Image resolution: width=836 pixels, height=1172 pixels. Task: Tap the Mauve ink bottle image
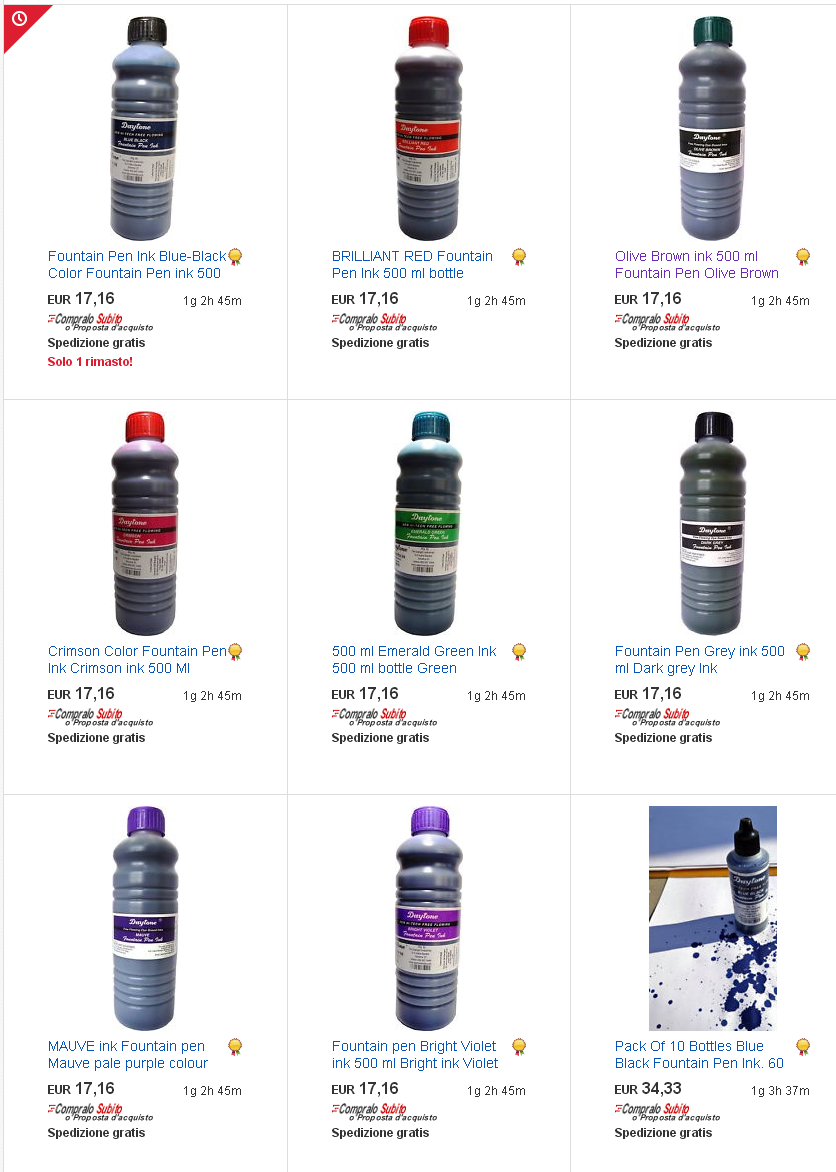(x=145, y=917)
